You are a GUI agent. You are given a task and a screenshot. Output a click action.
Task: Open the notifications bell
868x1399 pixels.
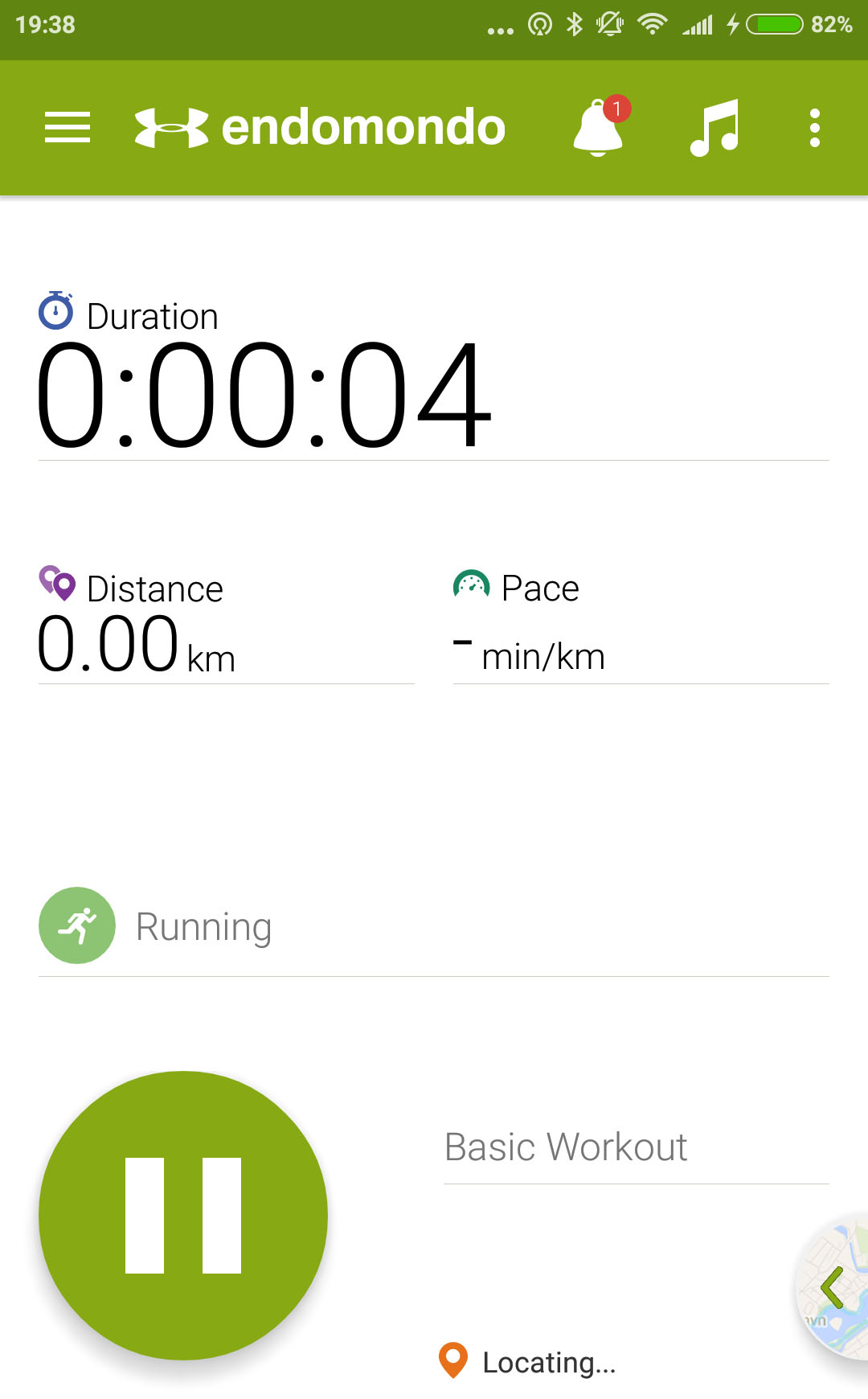pyautogui.click(x=601, y=126)
